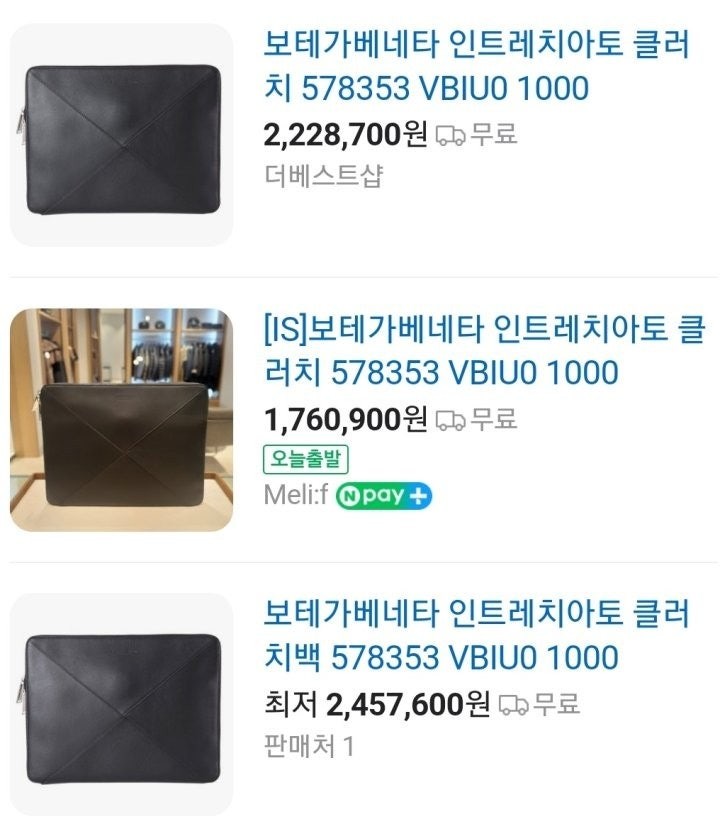This screenshot has height=819, width=720.
Task: Open product image of the 더베스트샵 clutch
Action: point(121,135)
